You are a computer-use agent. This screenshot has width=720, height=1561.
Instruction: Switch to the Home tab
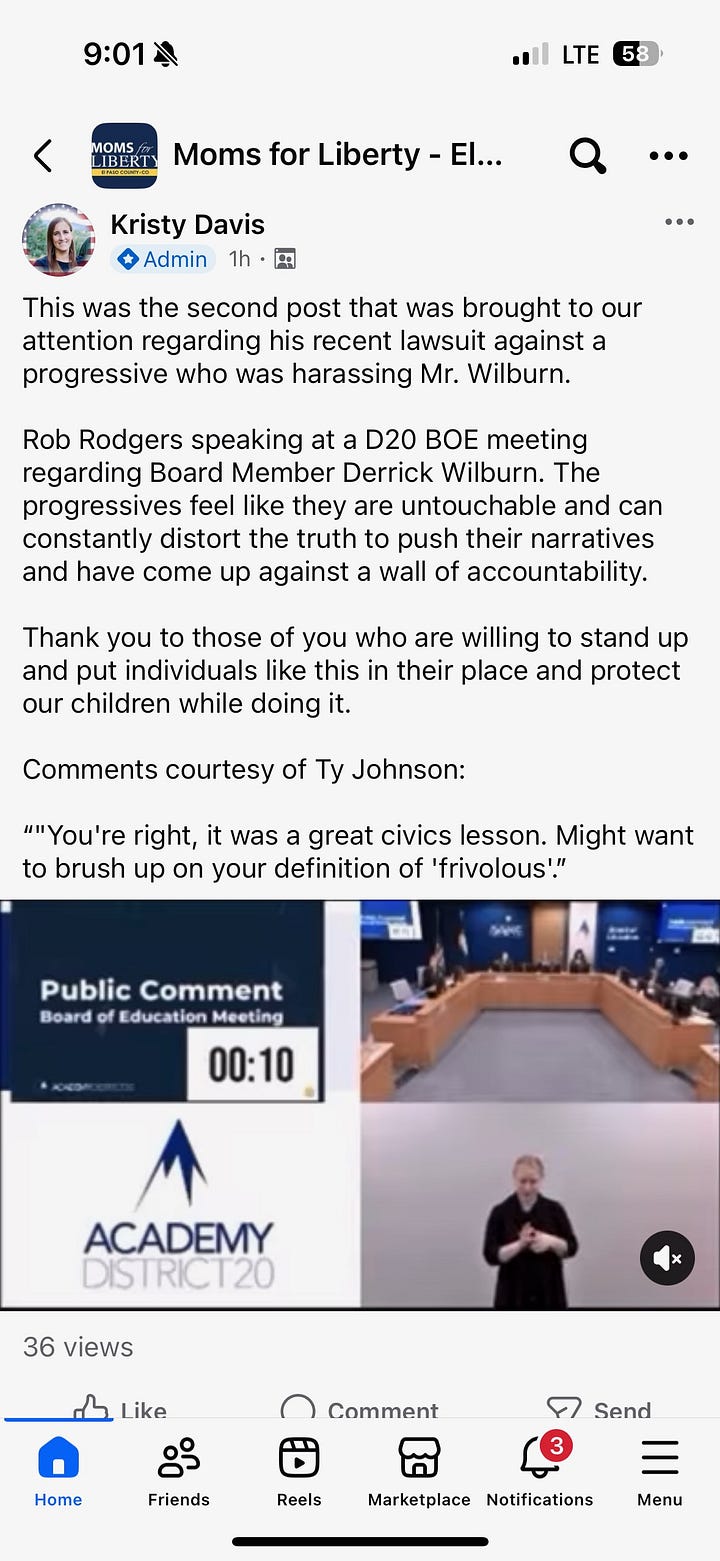coord(58,1472)
